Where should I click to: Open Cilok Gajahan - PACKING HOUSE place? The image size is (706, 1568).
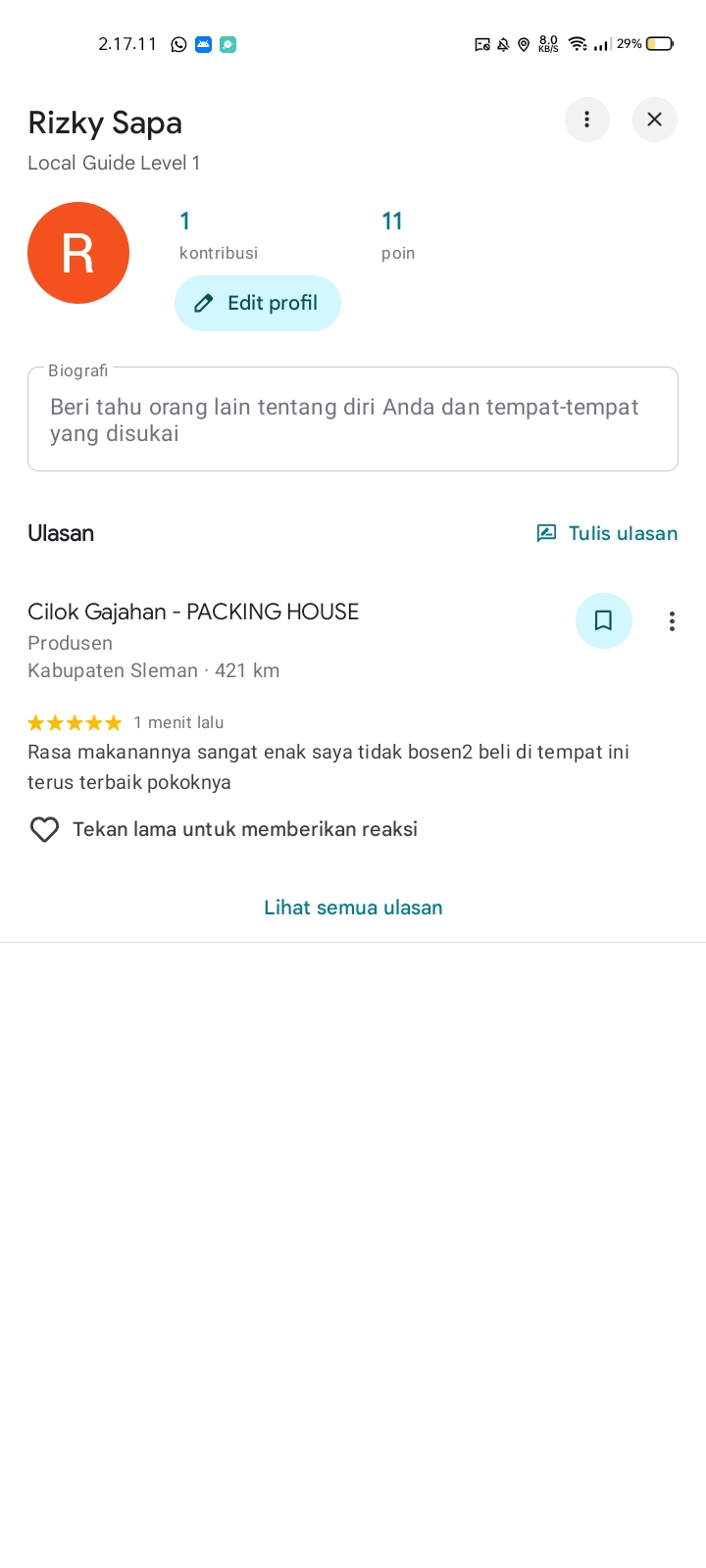193,612
